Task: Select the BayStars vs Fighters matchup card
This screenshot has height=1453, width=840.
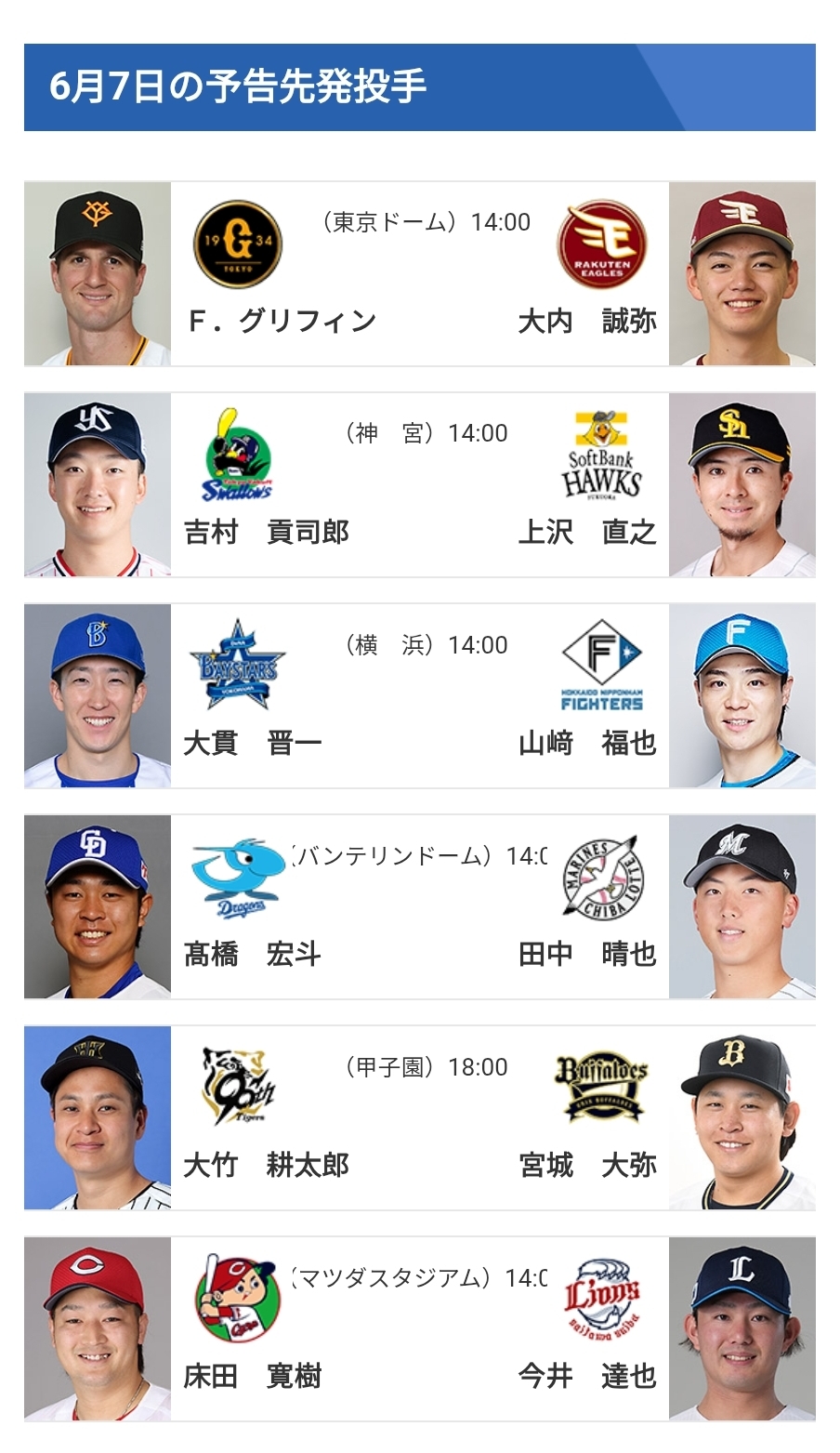Action: 420,696
